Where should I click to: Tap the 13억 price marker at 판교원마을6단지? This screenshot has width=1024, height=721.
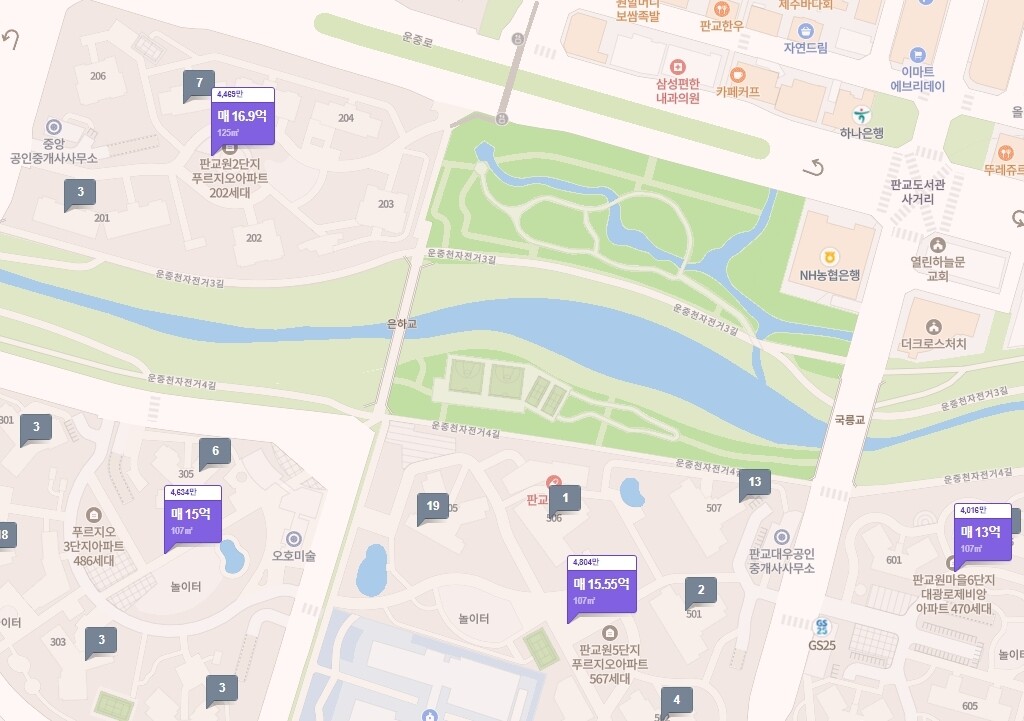[982, 535]
